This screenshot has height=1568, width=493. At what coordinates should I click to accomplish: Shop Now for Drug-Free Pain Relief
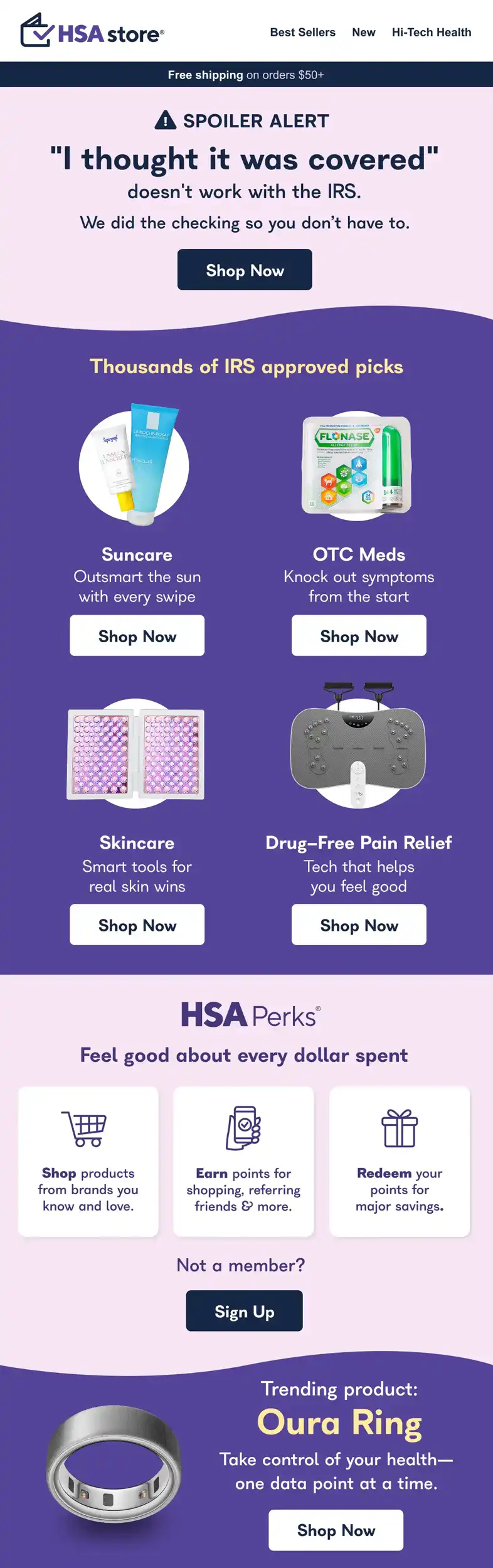point(359,924)
